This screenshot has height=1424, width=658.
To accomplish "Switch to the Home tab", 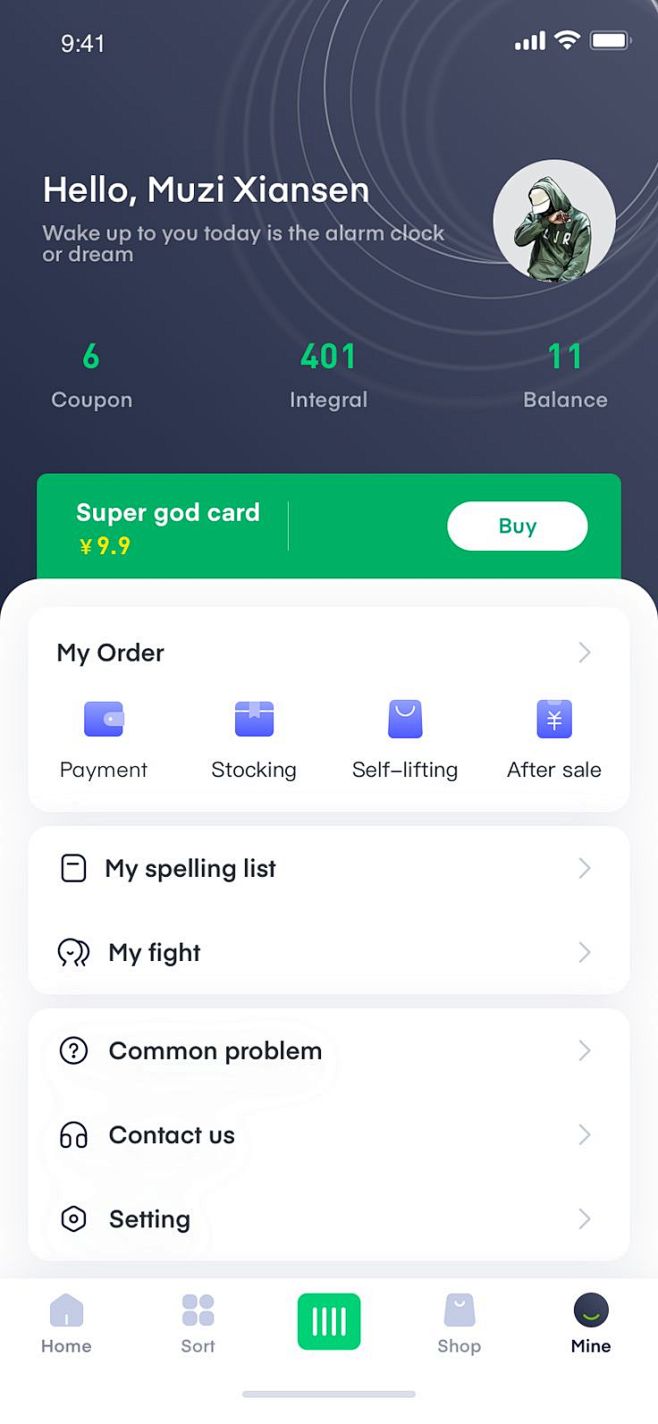I will point(66,1323).
